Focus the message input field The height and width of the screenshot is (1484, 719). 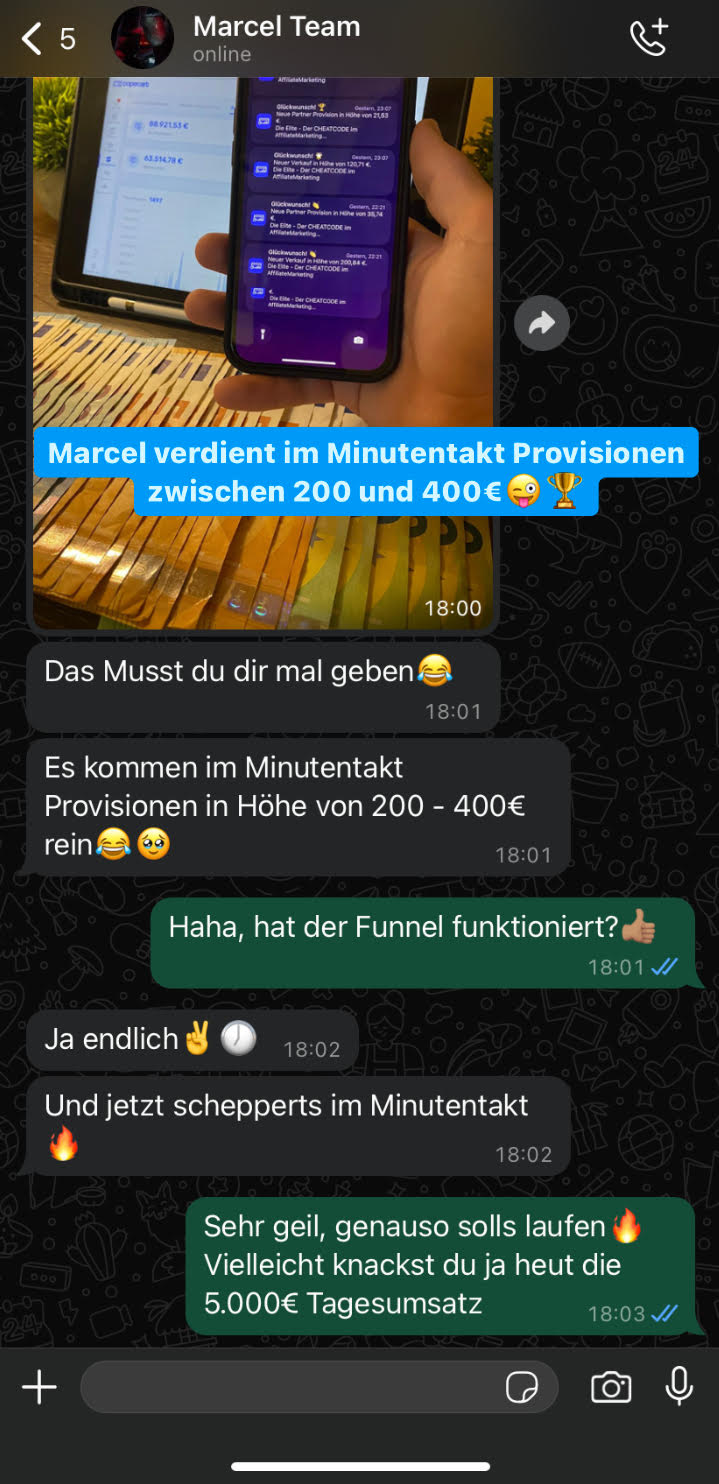click(290, 1387)
